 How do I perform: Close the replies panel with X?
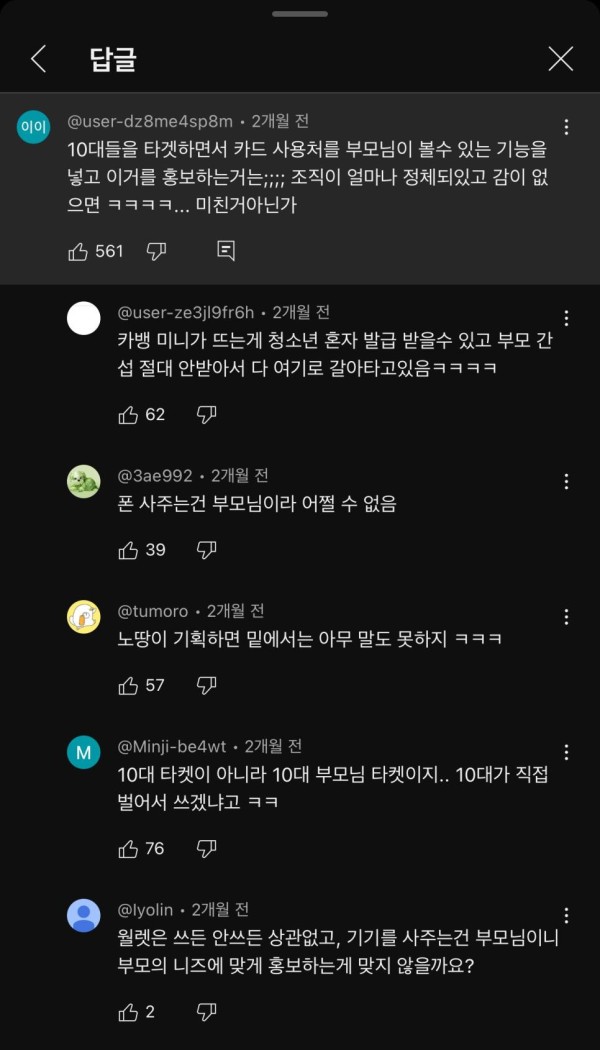click(x=560, y=59)
